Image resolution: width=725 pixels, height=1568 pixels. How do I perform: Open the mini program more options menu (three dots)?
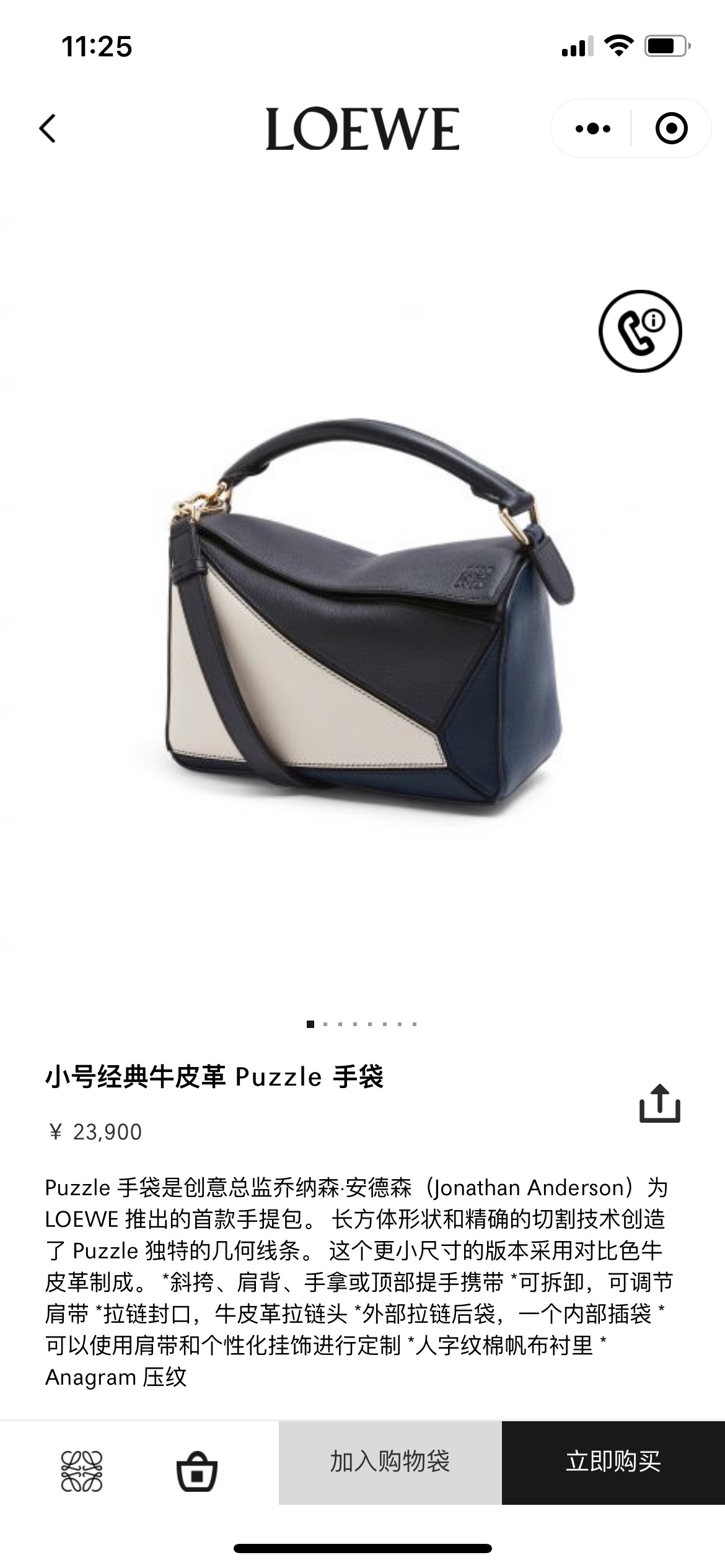(592, 128)
